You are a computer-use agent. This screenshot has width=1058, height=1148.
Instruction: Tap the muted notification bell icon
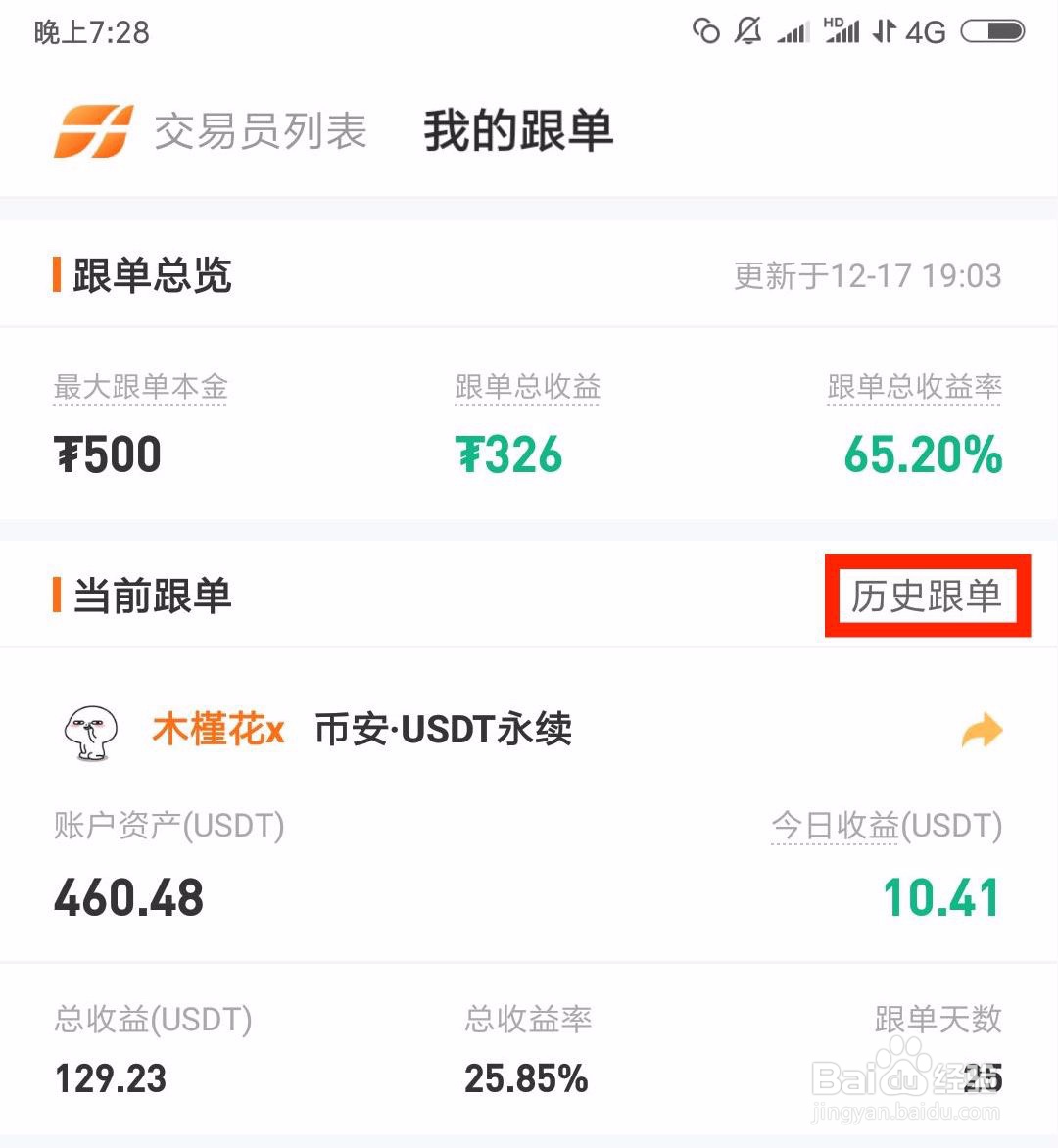coord(748,31)
